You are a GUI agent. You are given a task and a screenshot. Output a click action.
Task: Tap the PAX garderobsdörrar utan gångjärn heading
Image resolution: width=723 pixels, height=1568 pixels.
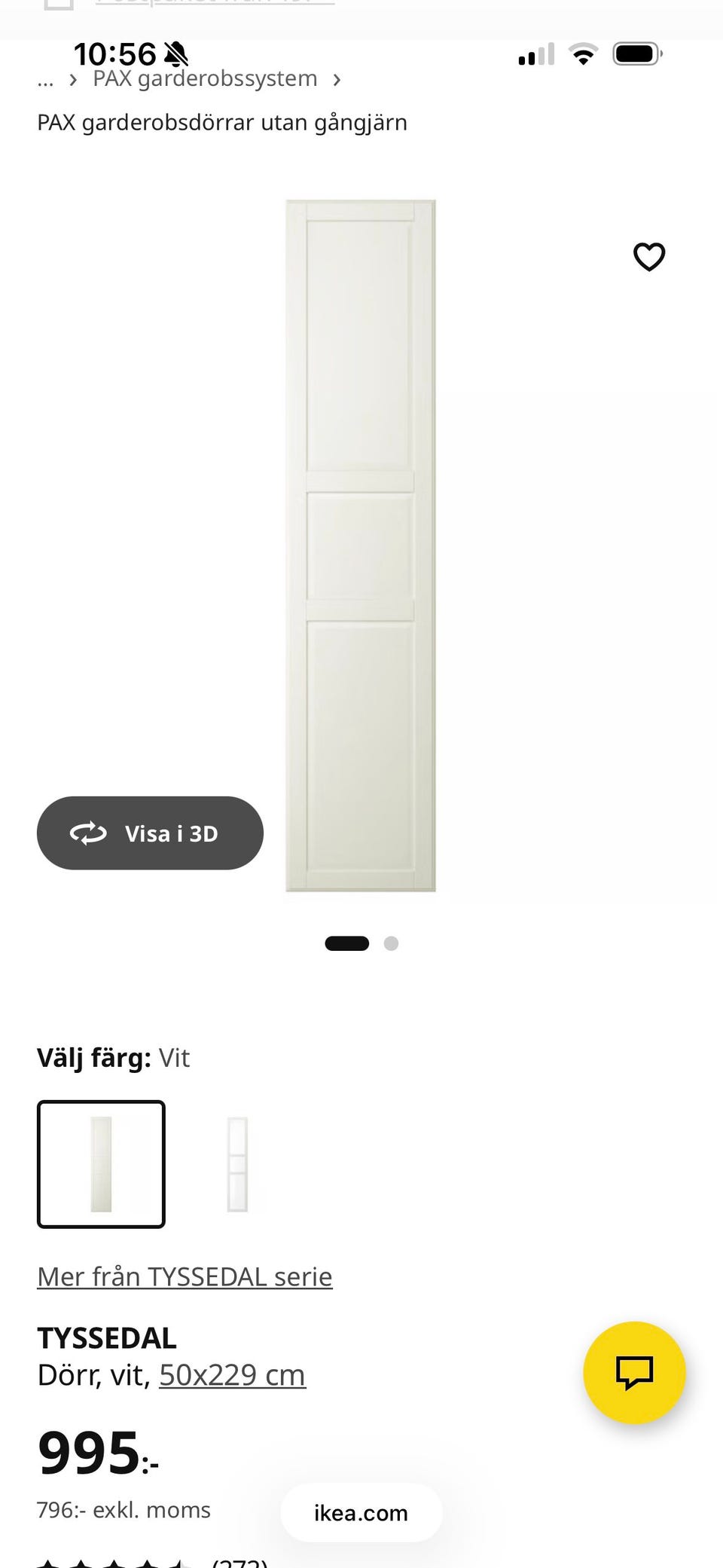coord(222,122)
